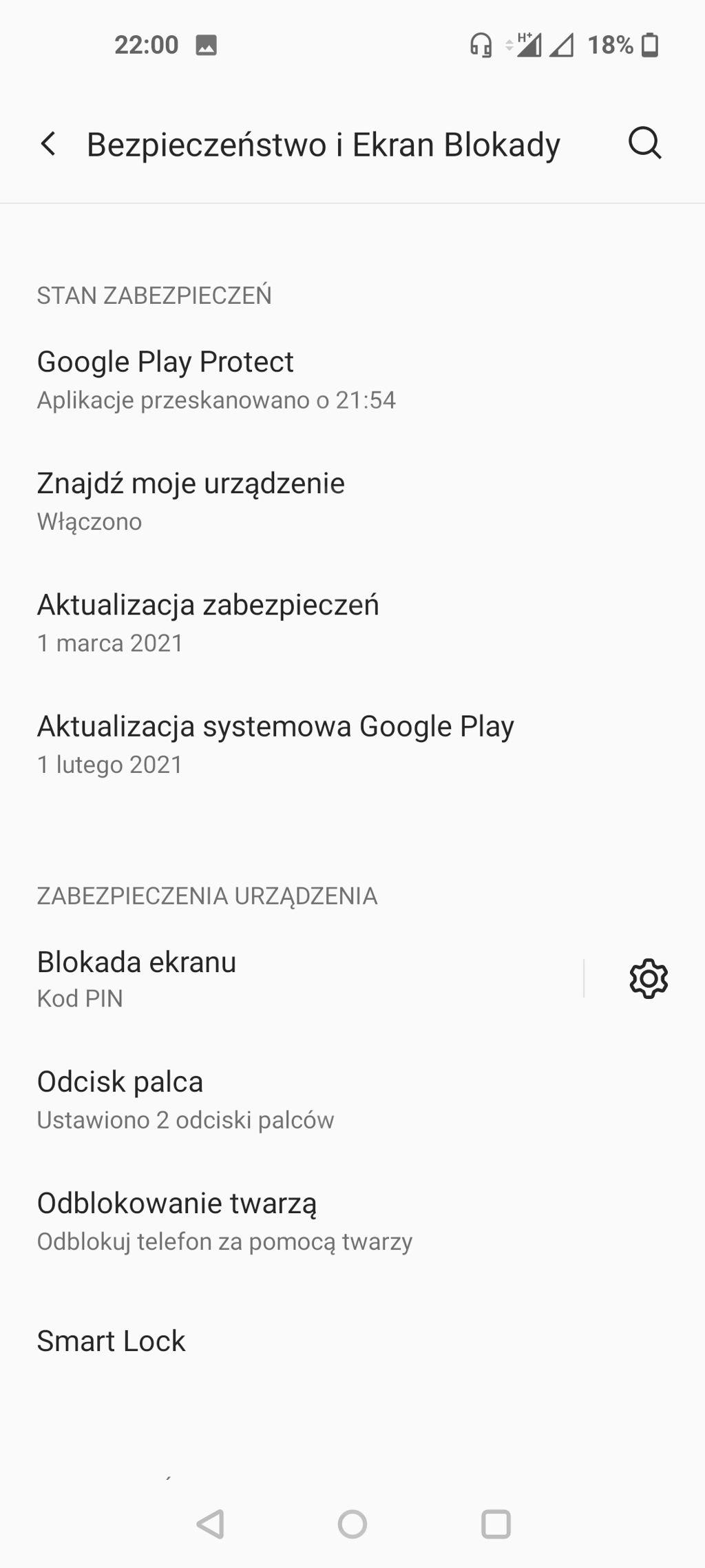705x1568 pixels.
Task: Tap the system home button
Action: click(352, 1524)
